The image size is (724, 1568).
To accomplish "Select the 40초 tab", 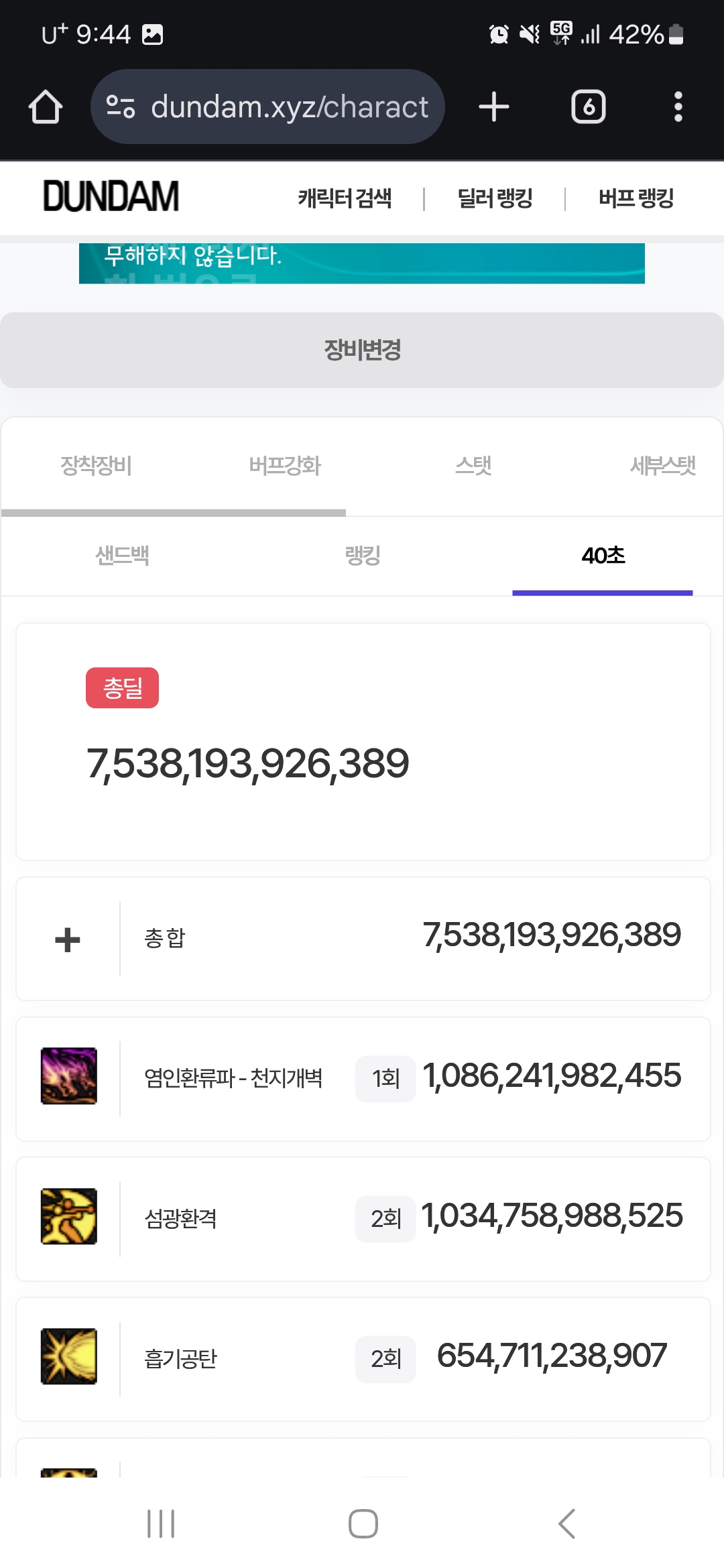I will click(603, 556).
